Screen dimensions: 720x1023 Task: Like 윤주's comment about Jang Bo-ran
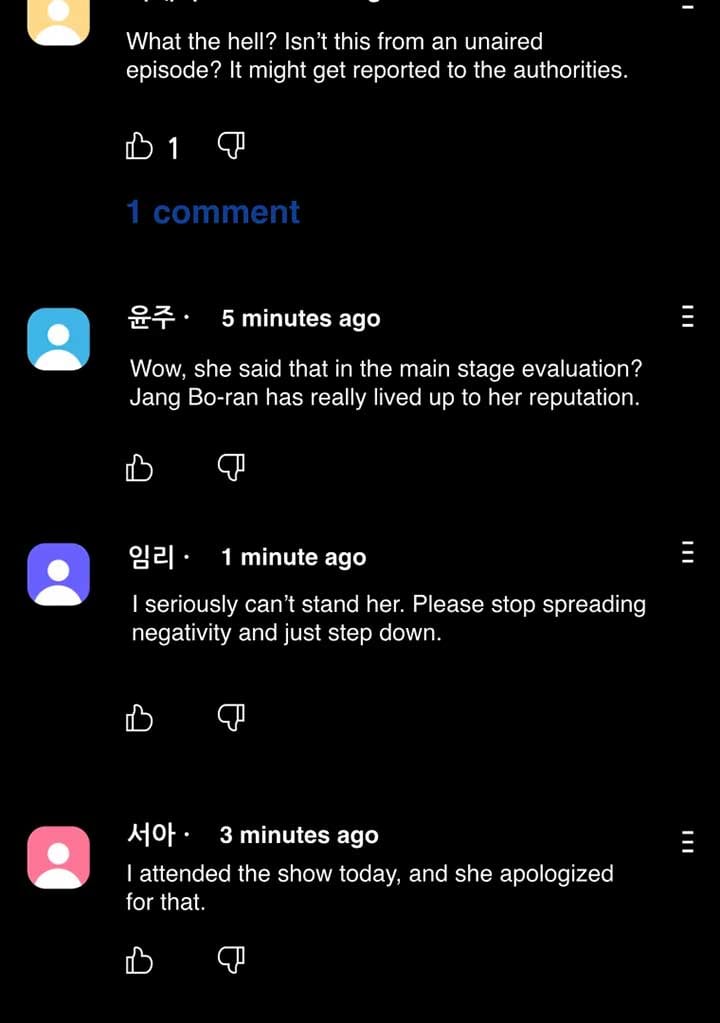click(139, 467)
